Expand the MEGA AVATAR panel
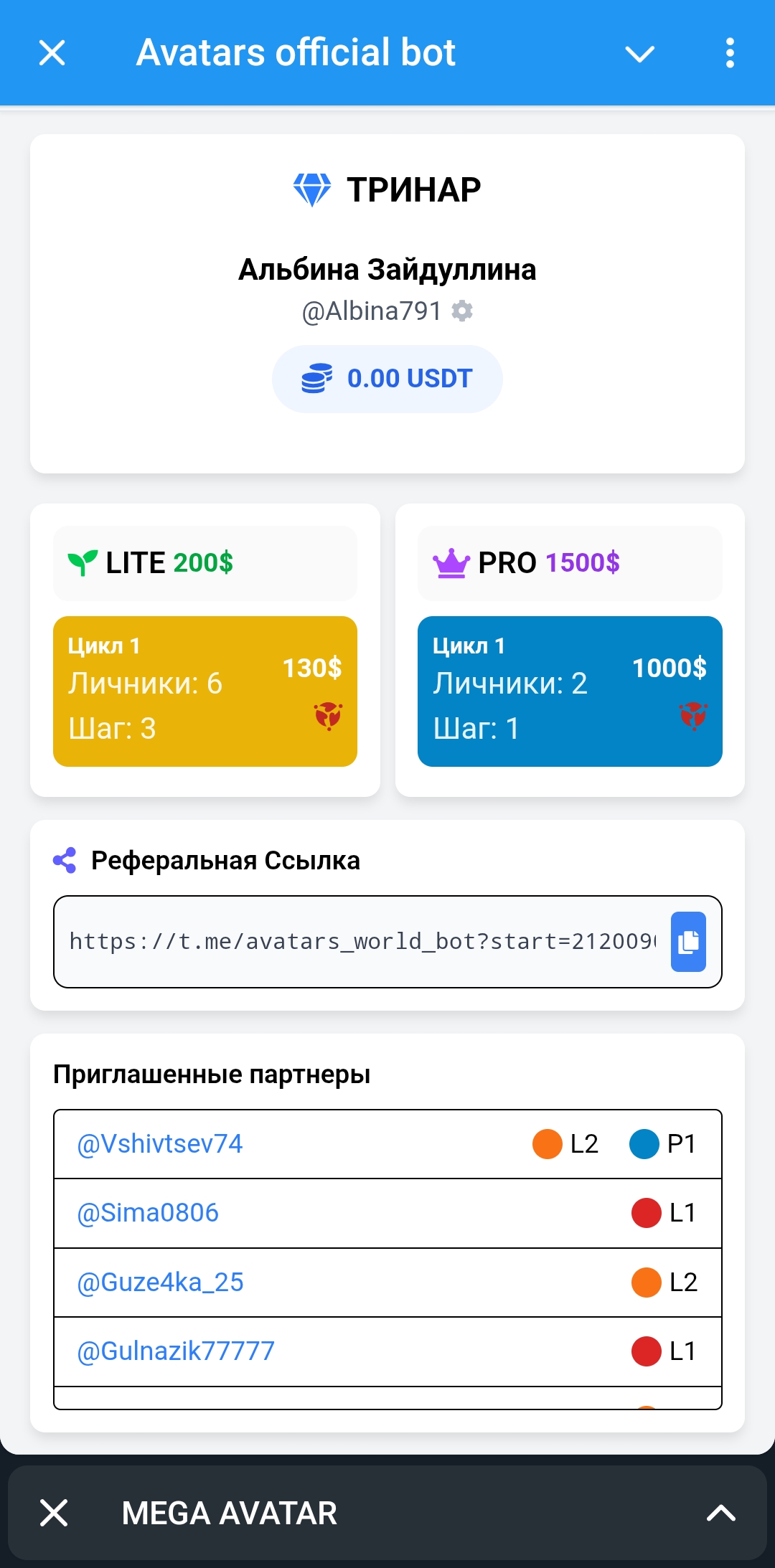775x1568 pixels. pyautogui.click(x=720, y=1513)
